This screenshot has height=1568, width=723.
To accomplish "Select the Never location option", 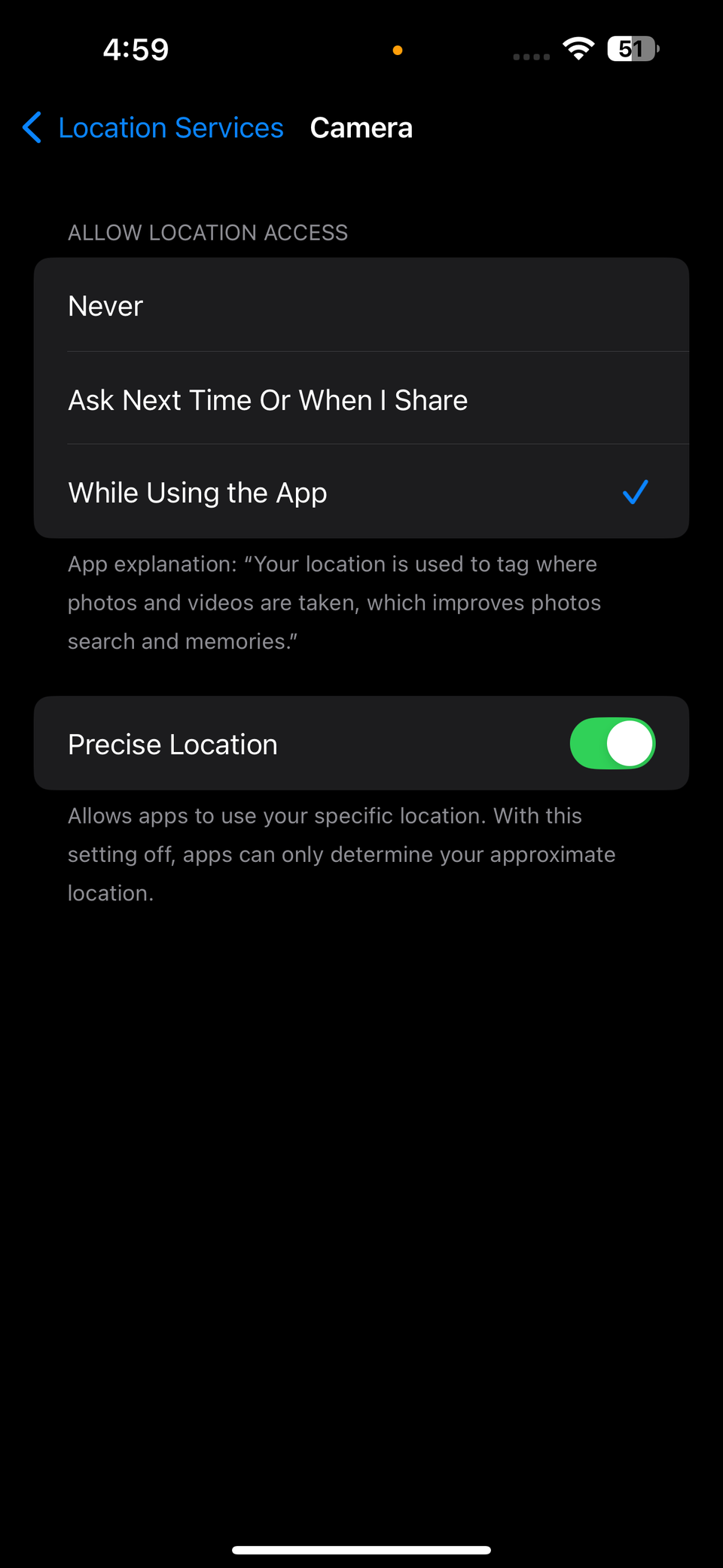I will click(105, 305).
